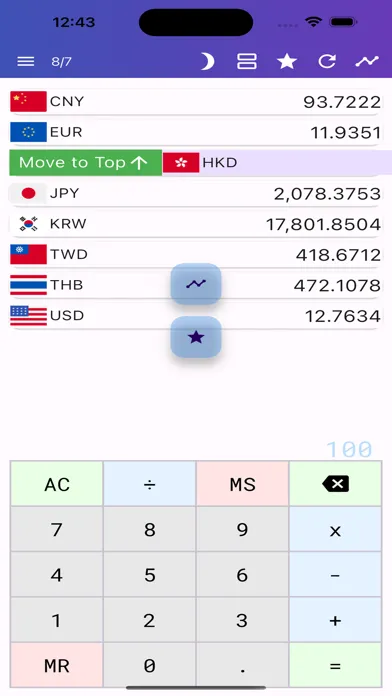This screenshot has height=696, width=392.
Task: Select the EUR currency row
Action: click(x=195, y=132)
